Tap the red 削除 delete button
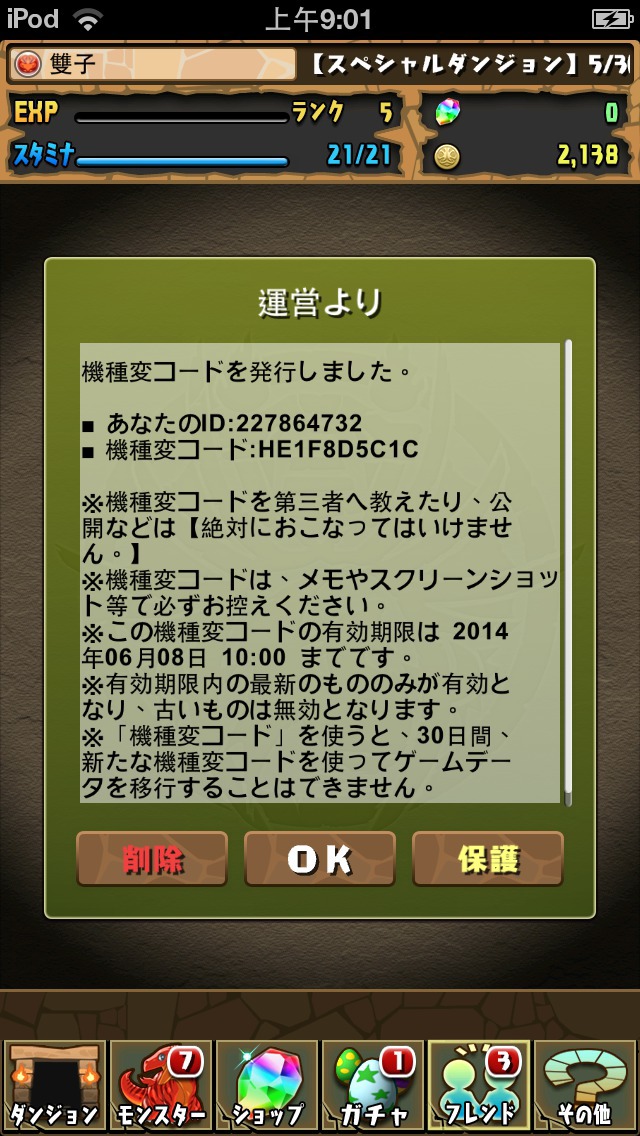 (x=151, y=859)
